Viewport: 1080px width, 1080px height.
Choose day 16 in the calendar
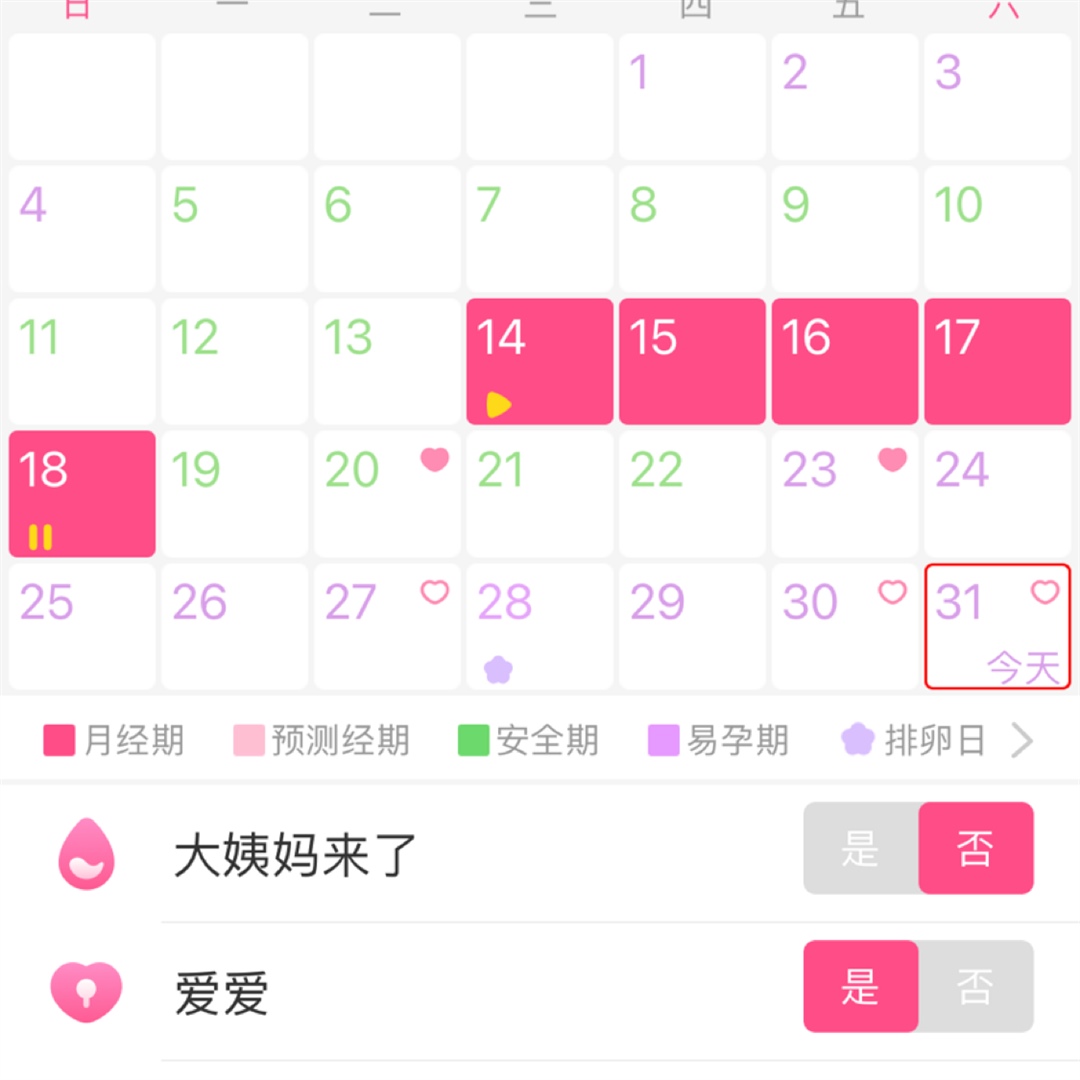click(844, 361)
